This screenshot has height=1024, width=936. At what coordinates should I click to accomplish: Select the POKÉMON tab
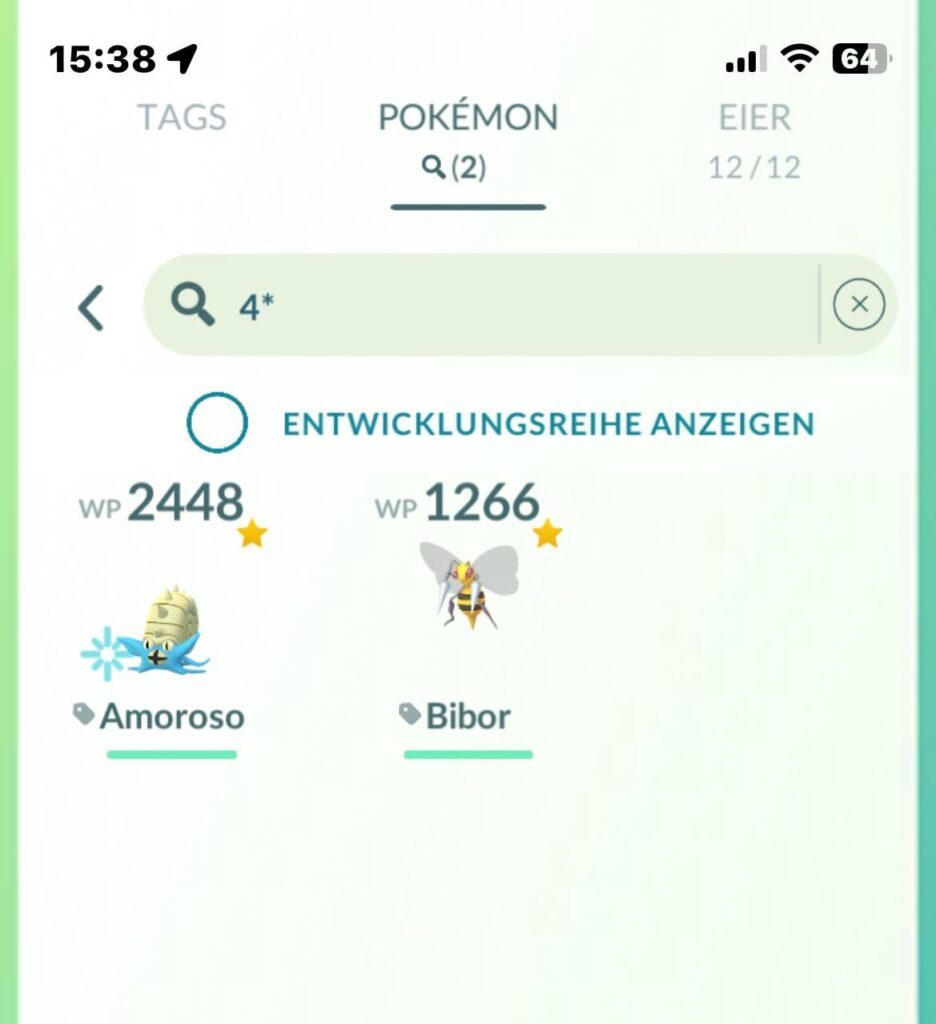[467, 117]
